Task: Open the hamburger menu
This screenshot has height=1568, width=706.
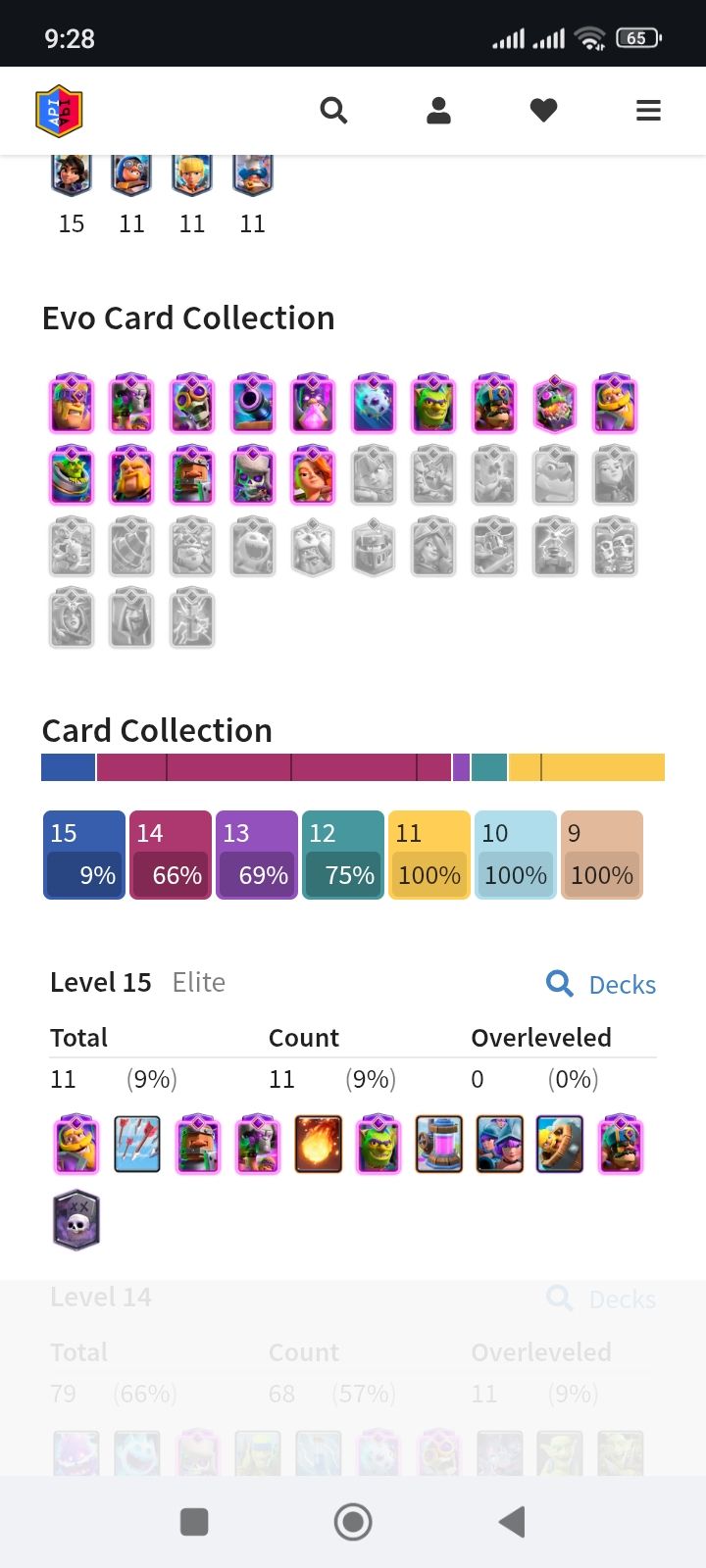Action: point(648,111)
